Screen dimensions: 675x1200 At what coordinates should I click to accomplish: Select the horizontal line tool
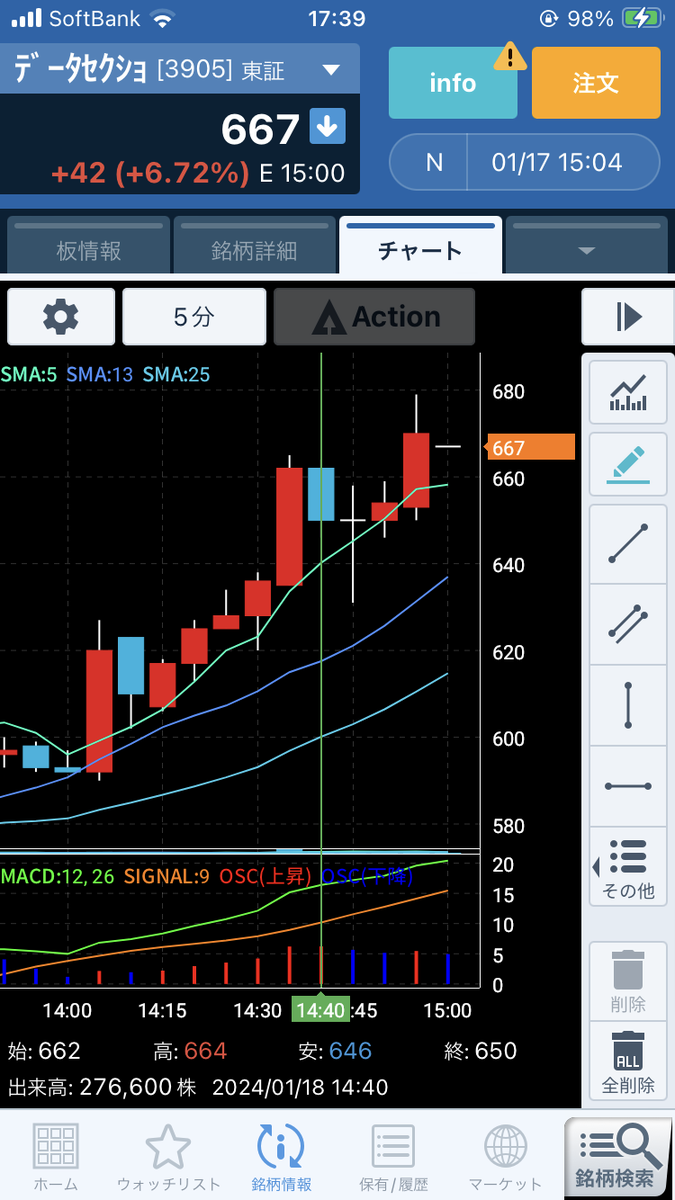[628, 786]
